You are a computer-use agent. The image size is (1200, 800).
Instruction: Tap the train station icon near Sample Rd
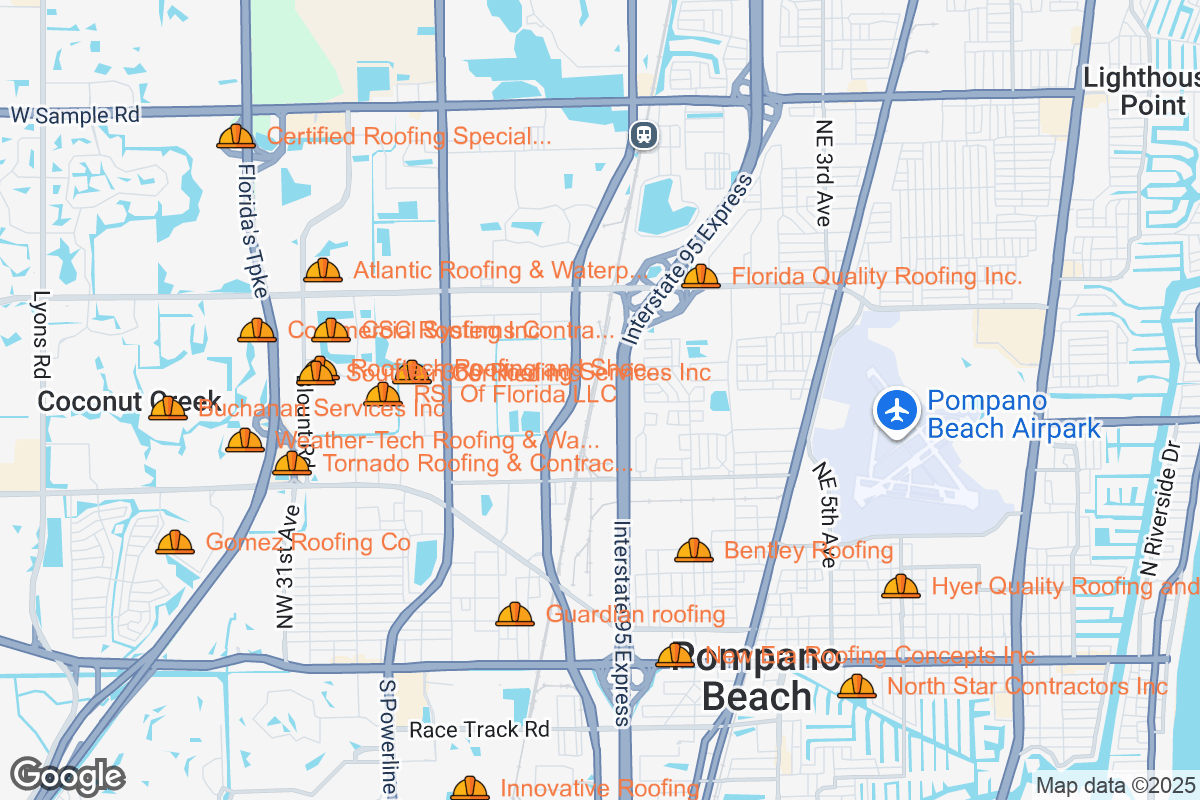(645, 134)
